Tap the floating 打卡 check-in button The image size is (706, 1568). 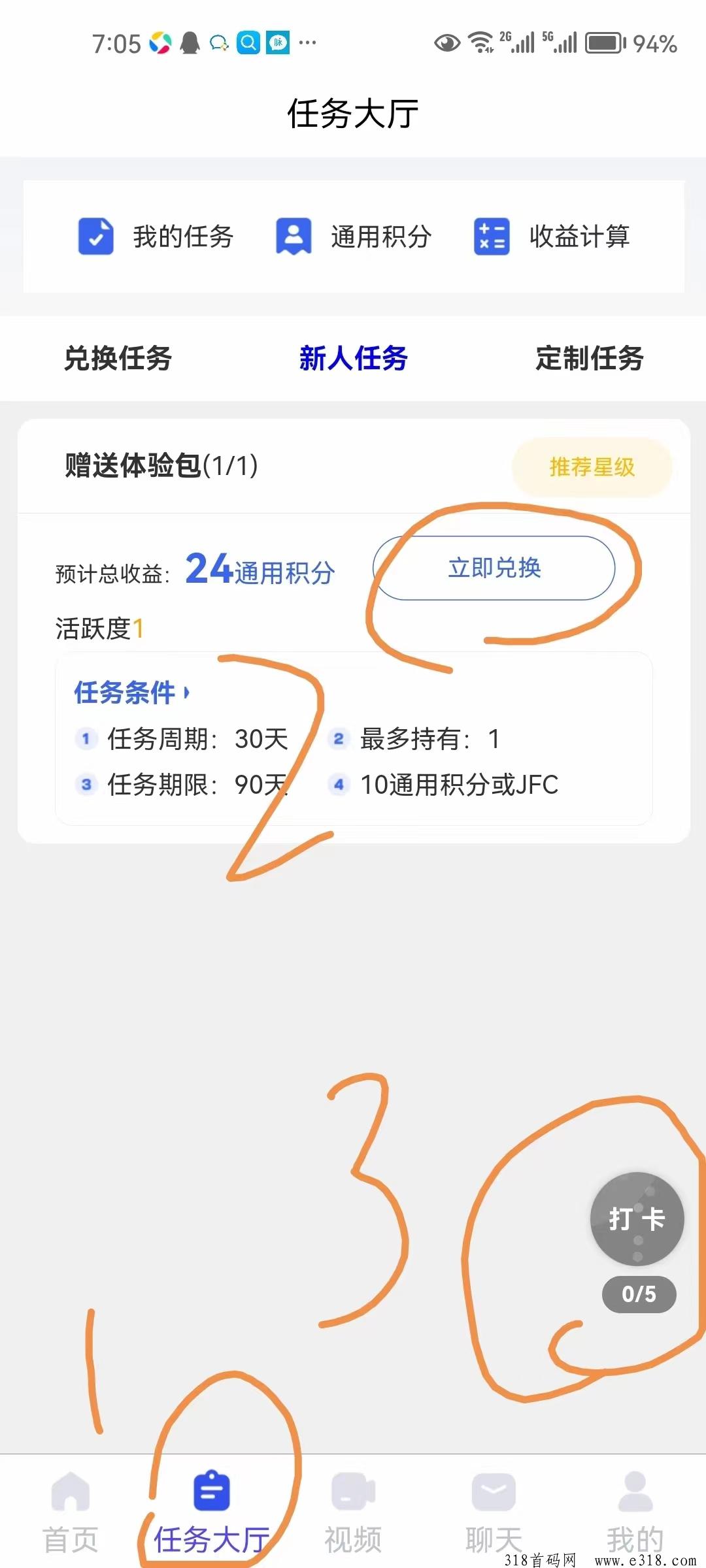[637, 1219]
